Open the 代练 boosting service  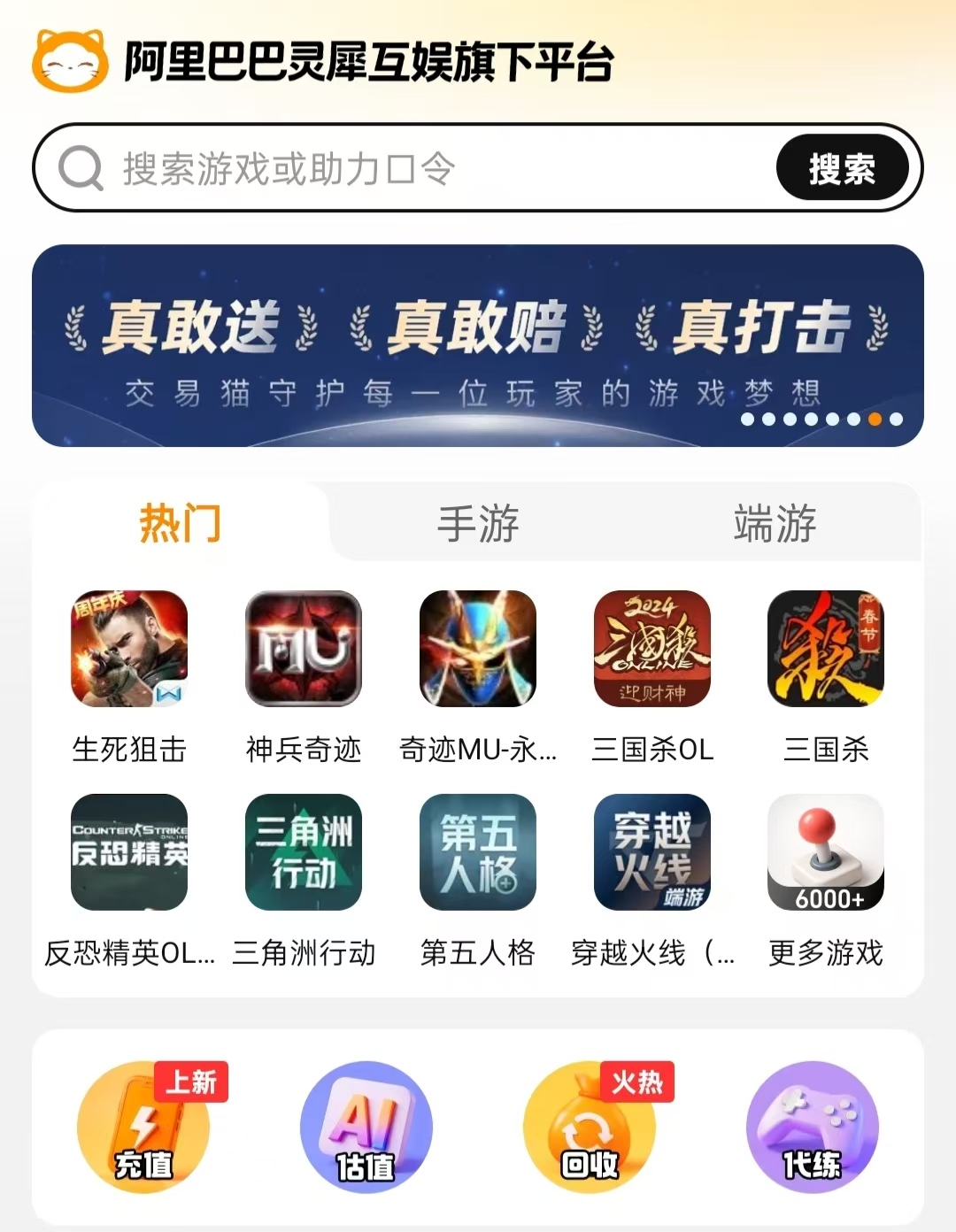(813, 1127)
